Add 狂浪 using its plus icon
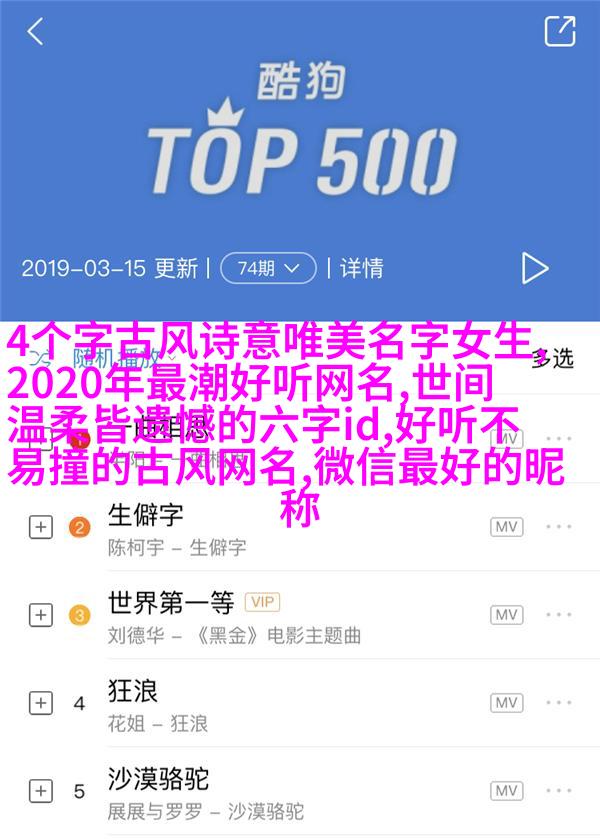This screenshot has height=839, width=600. click(40, 702)
